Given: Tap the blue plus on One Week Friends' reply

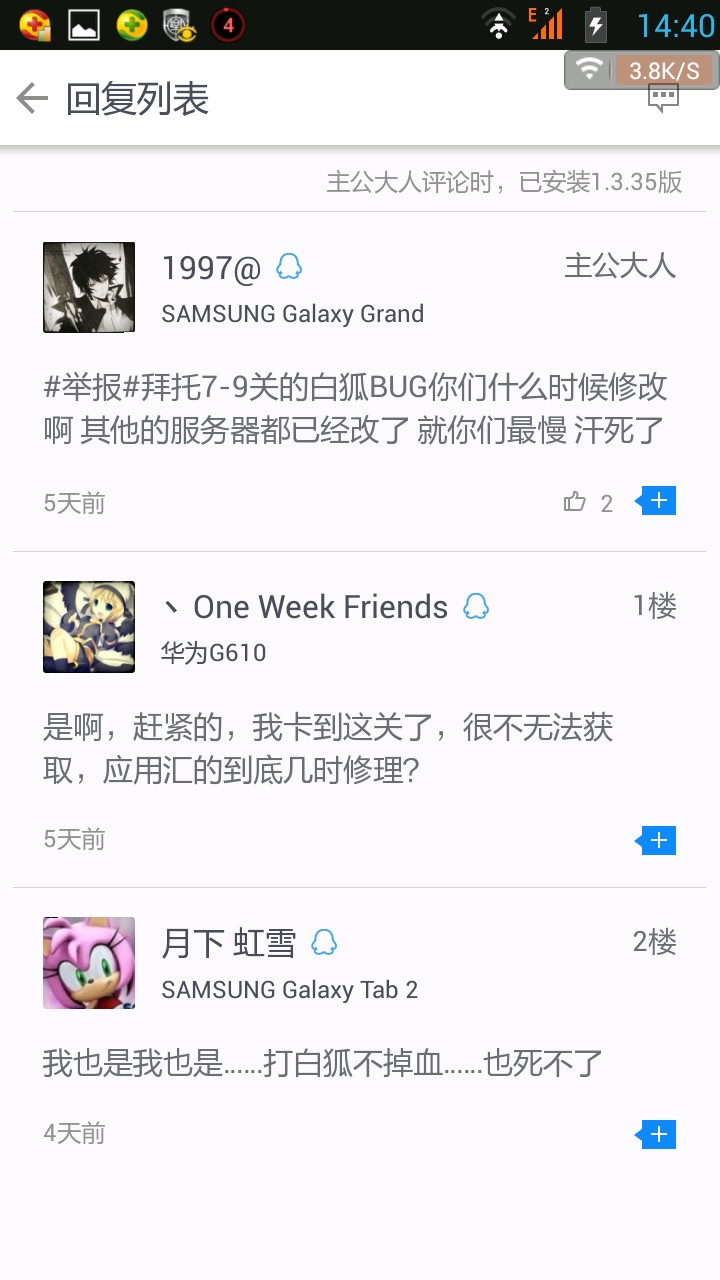Looking at the screenshot, I should tap(657, 840).
